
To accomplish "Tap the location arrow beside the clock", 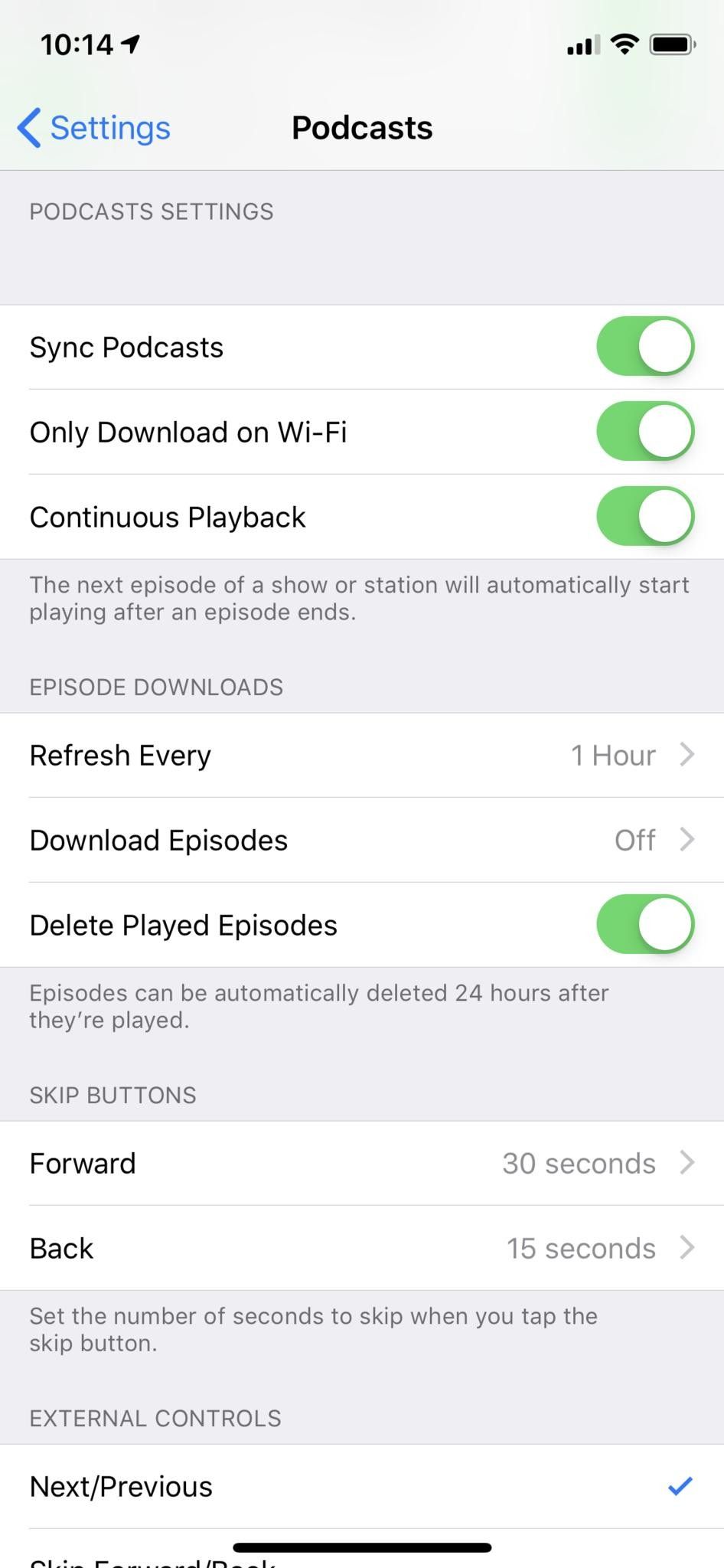I will click(x=129, y=43).
